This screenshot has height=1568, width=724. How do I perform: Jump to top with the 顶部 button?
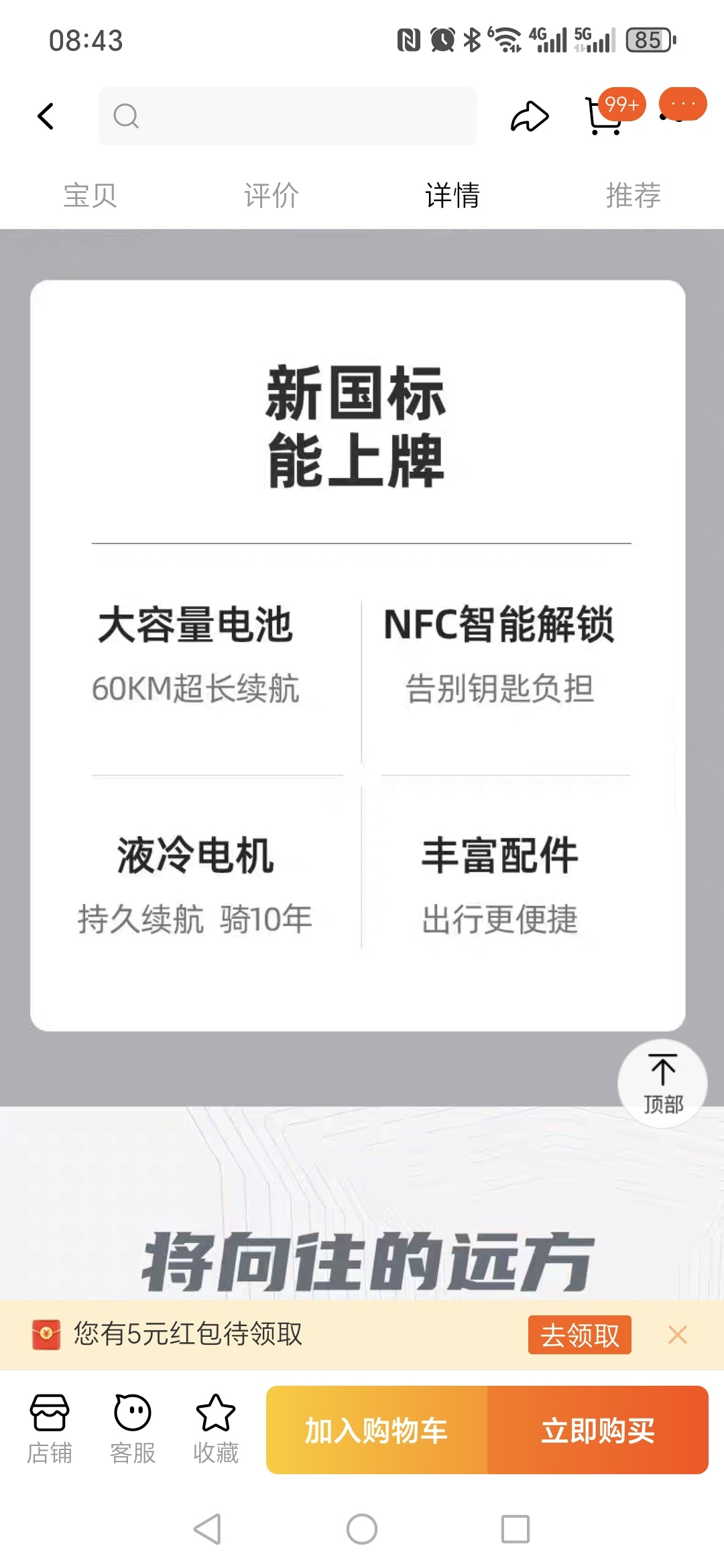tap(662, 1084)
